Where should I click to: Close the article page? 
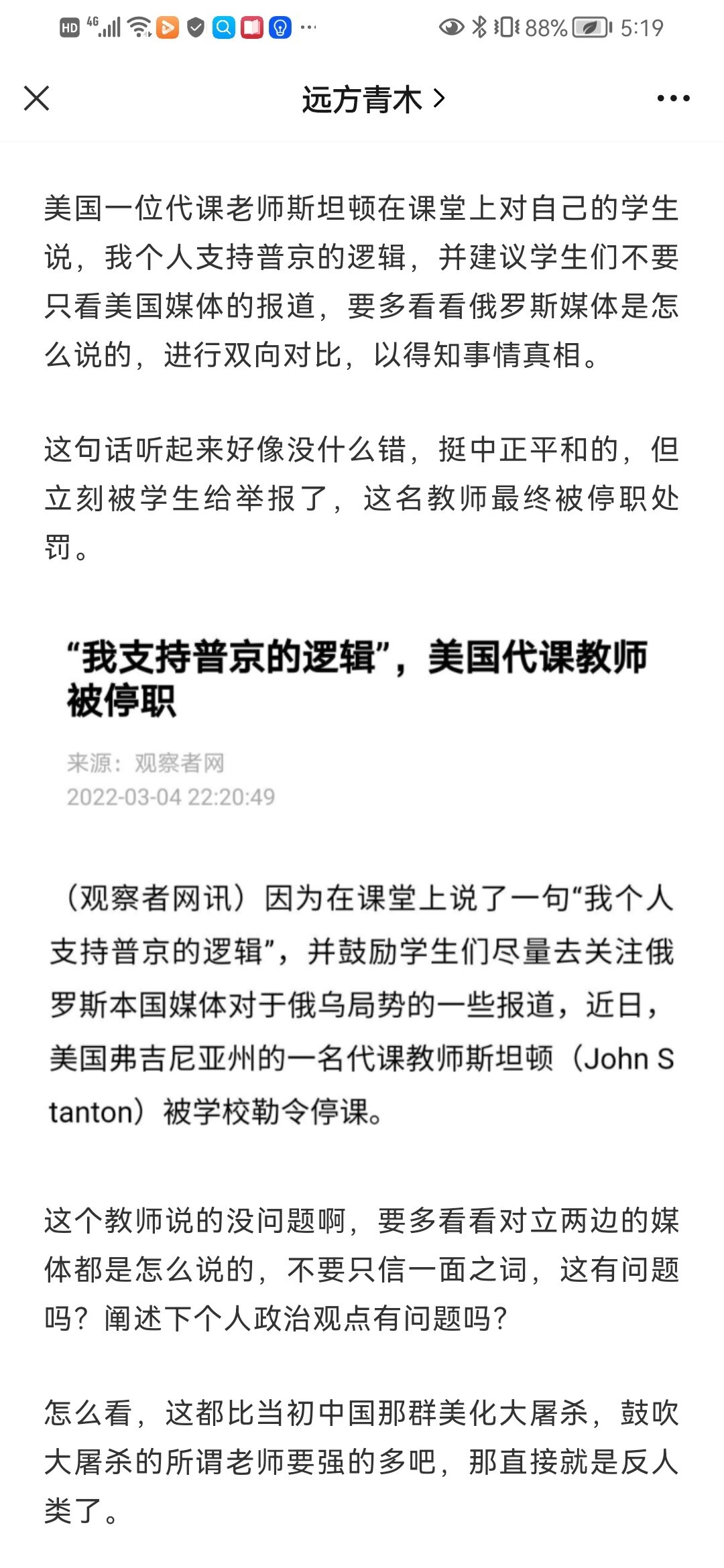(37, 99)
